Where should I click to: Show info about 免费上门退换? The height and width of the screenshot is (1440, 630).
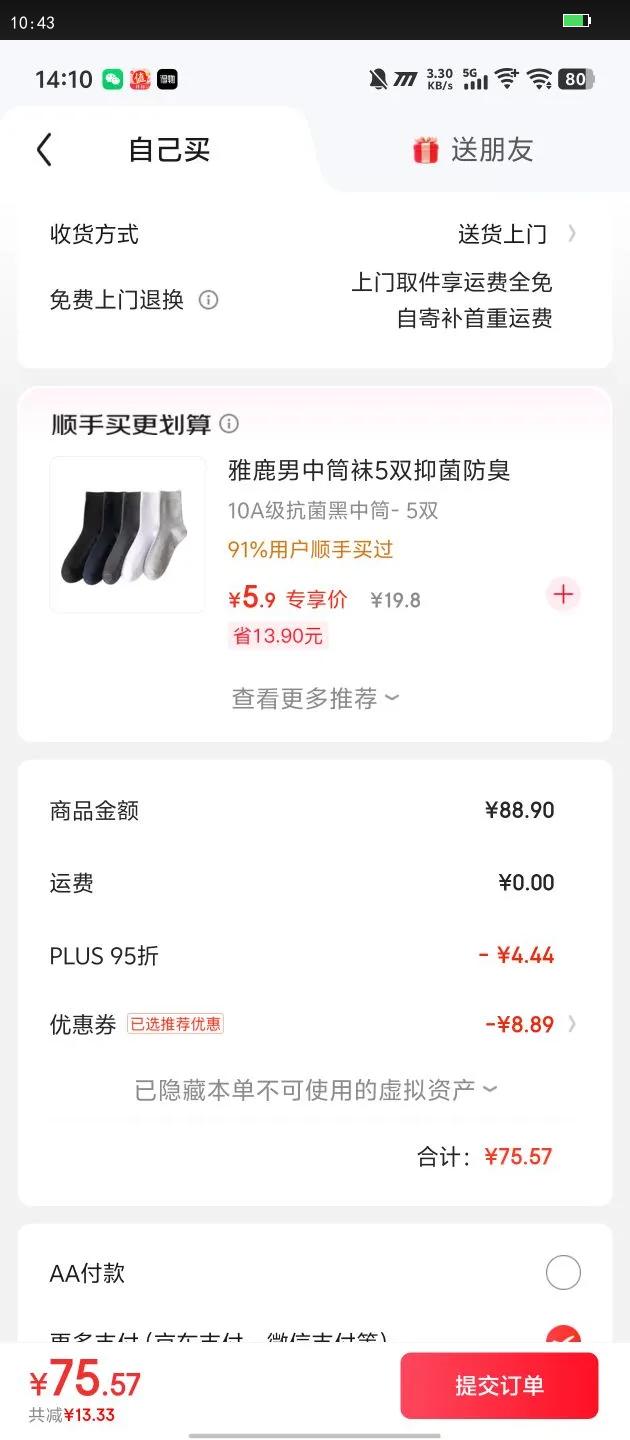click(x=208, y=300)
